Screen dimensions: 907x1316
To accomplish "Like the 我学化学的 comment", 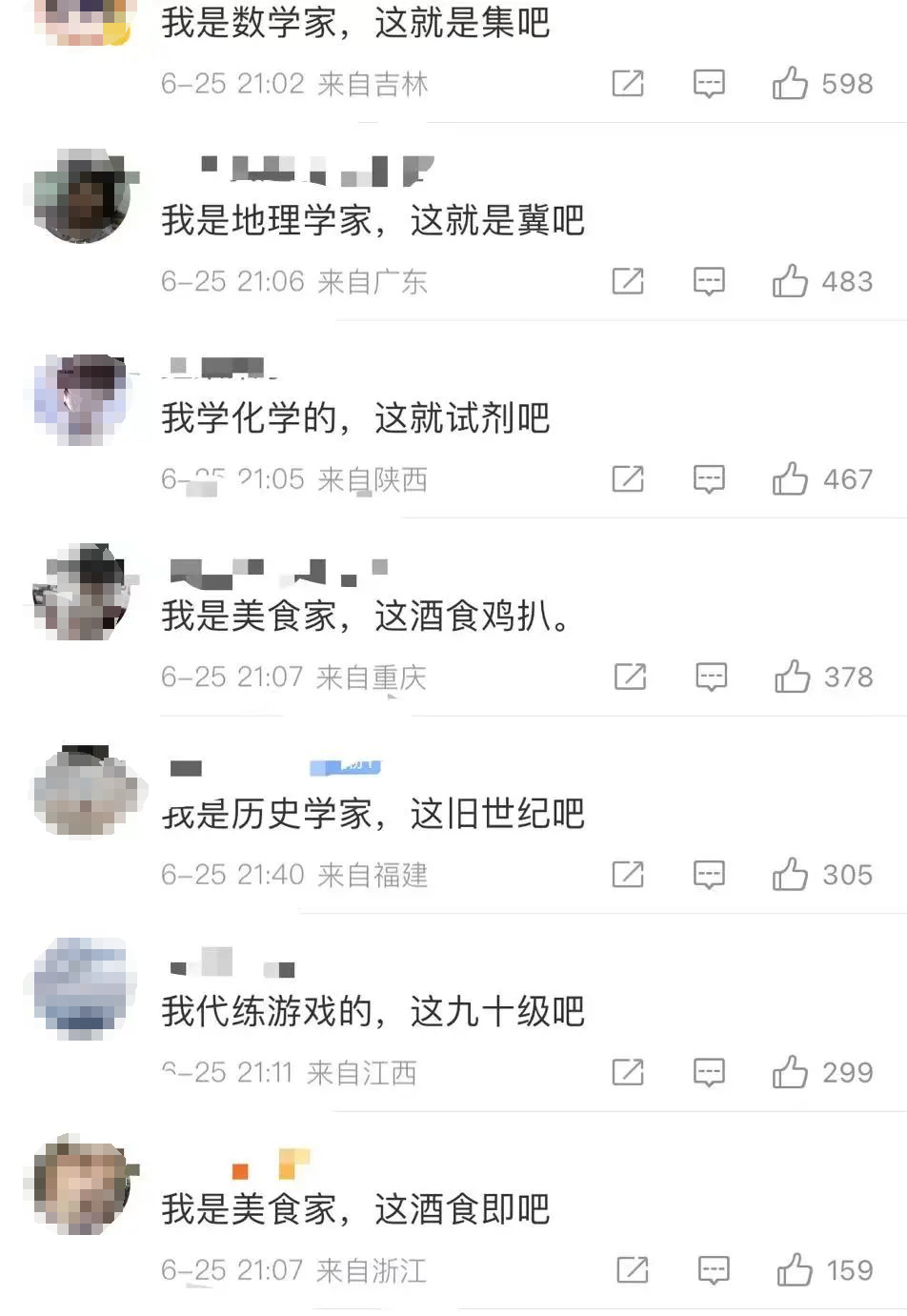I will (x=790, y=478).
